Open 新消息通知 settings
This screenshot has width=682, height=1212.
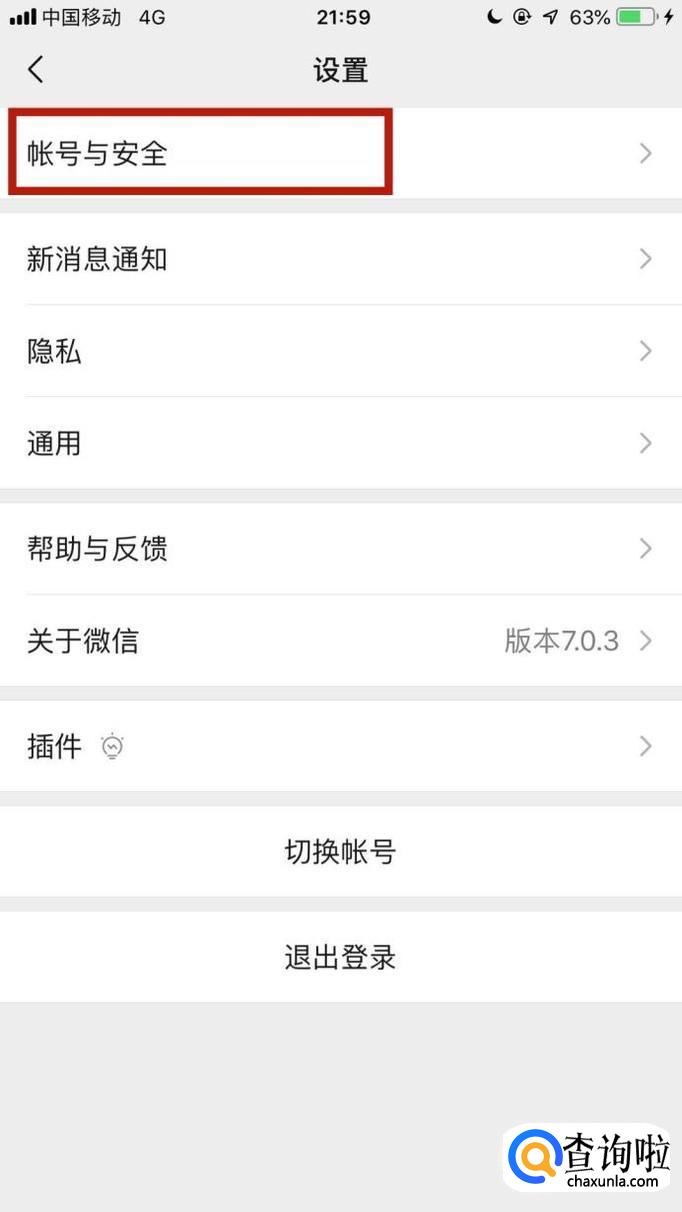click(340, 260)
